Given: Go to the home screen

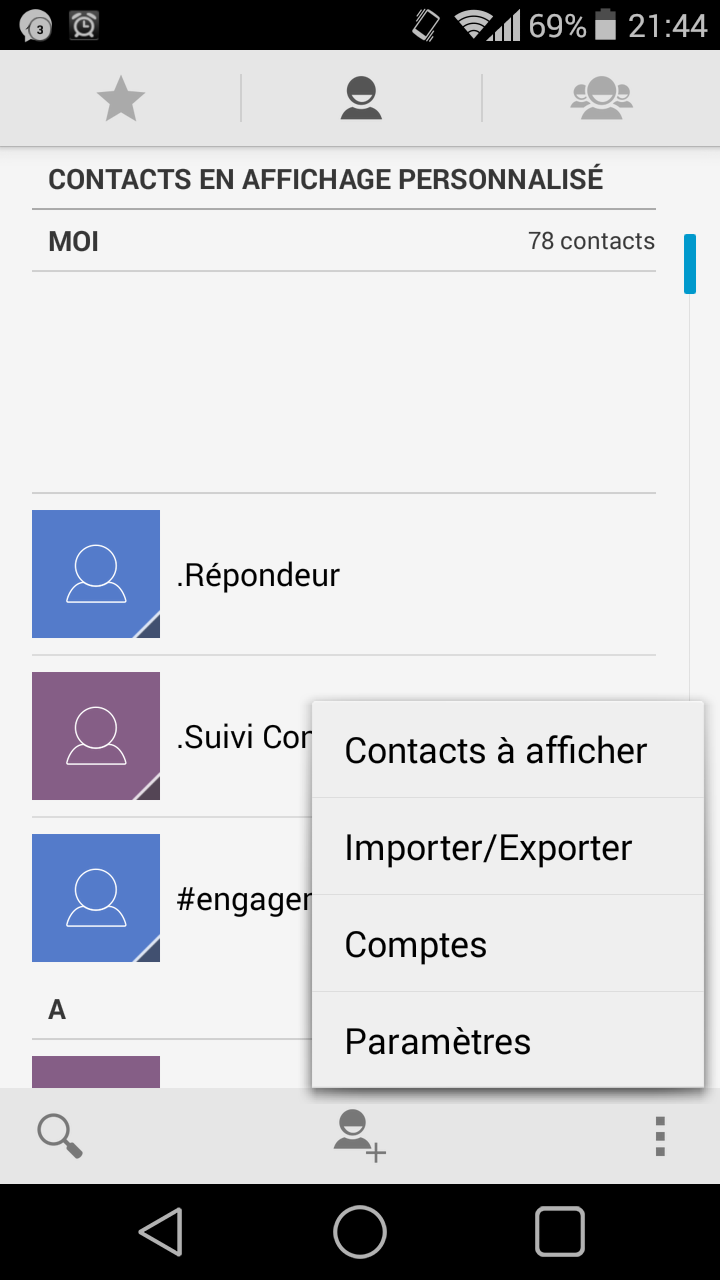Looking at the screenshot, I should point(360,1231).
